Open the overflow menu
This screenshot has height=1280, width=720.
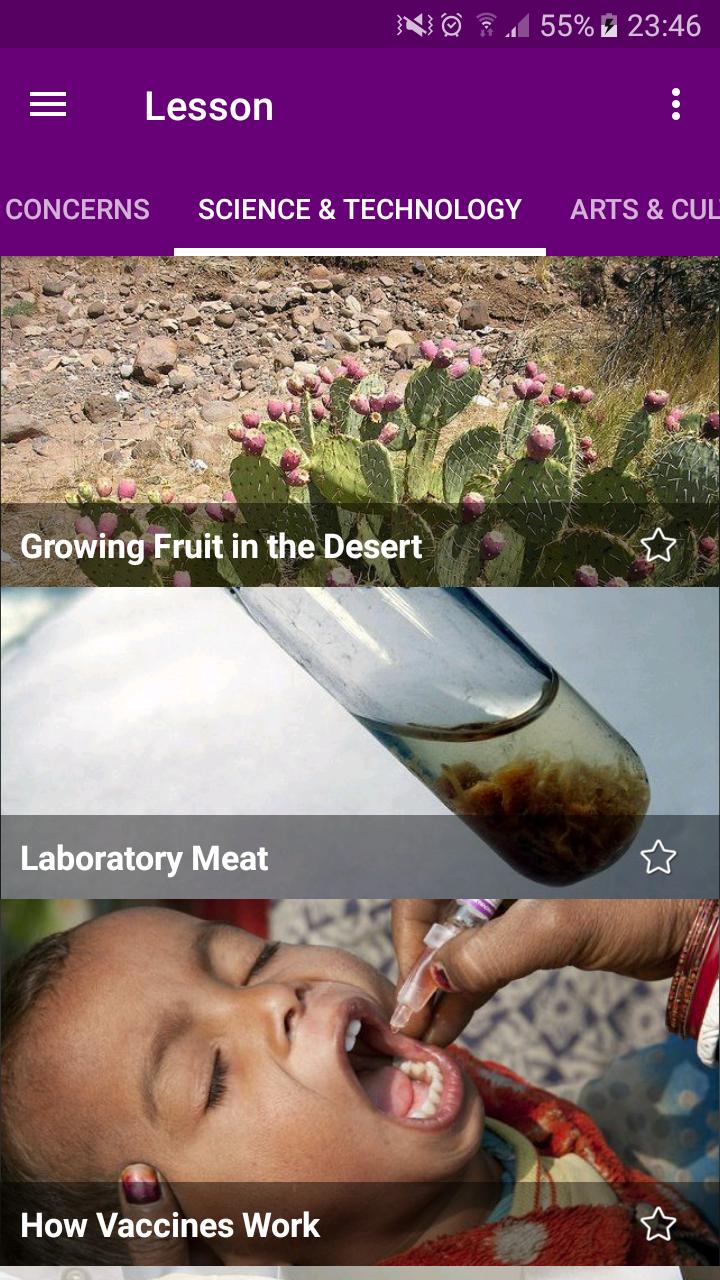676,105
